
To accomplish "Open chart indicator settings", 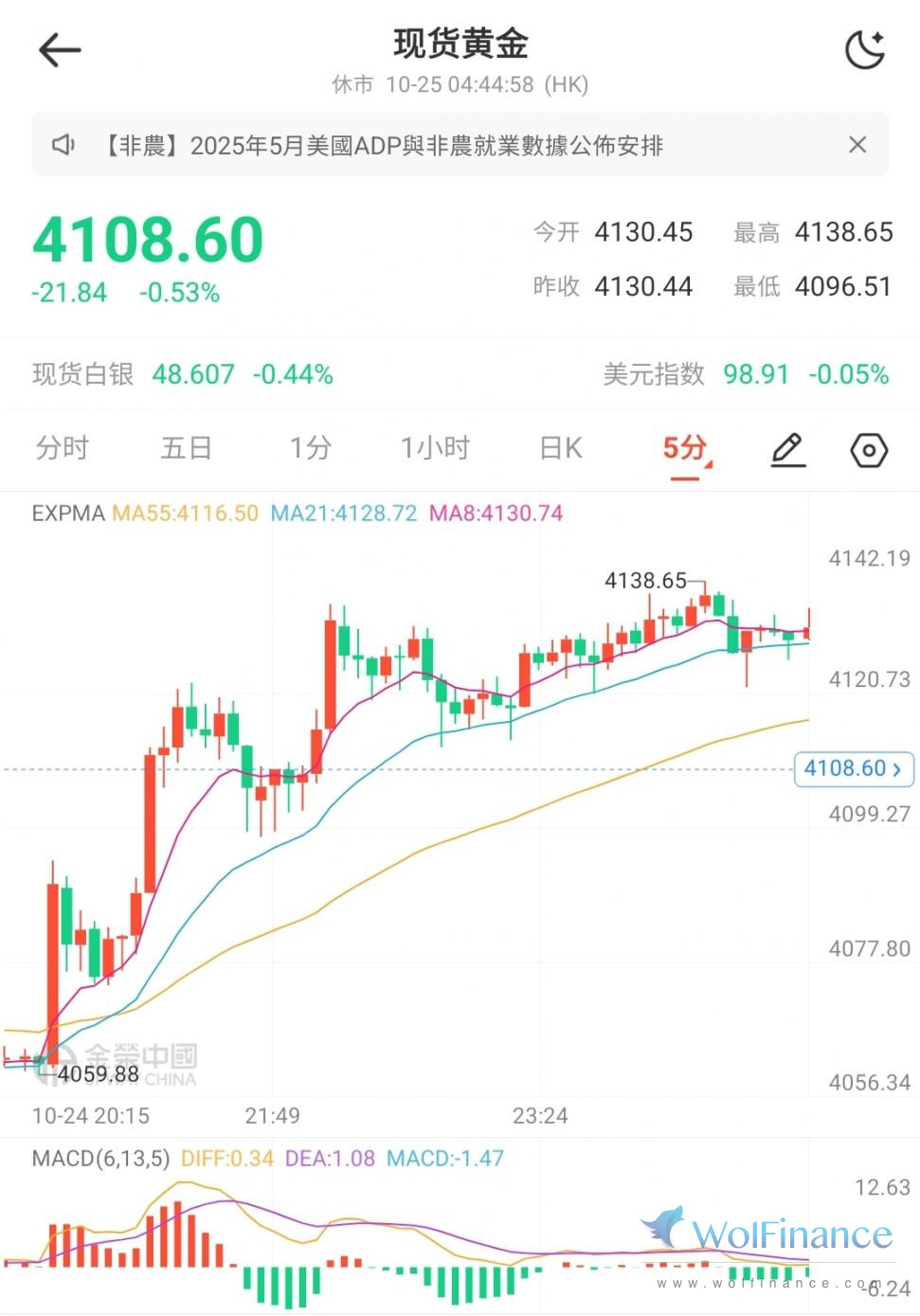I will [868, 450].
